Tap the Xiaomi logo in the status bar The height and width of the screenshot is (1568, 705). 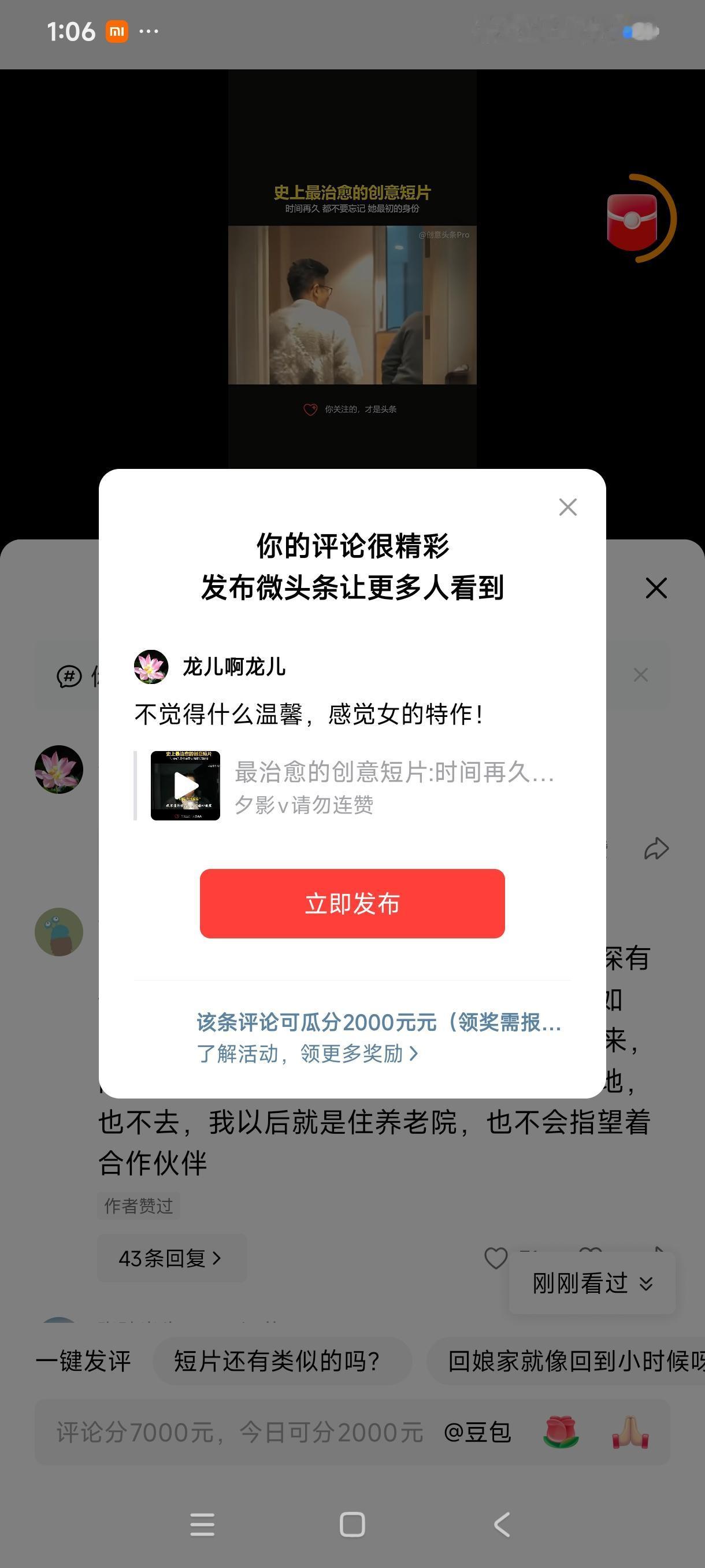pos(117,31)
